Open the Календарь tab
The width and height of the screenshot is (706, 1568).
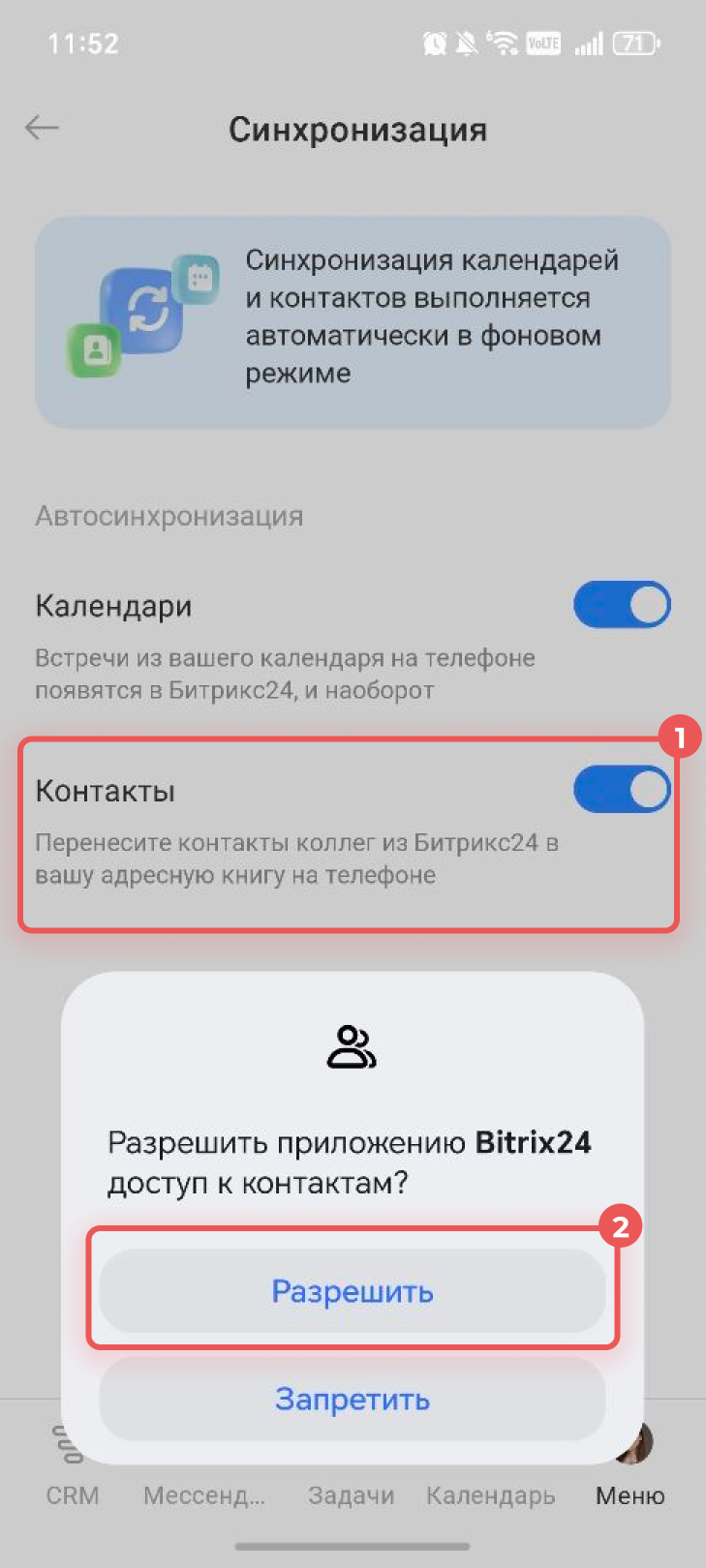tap(491, 1494)
